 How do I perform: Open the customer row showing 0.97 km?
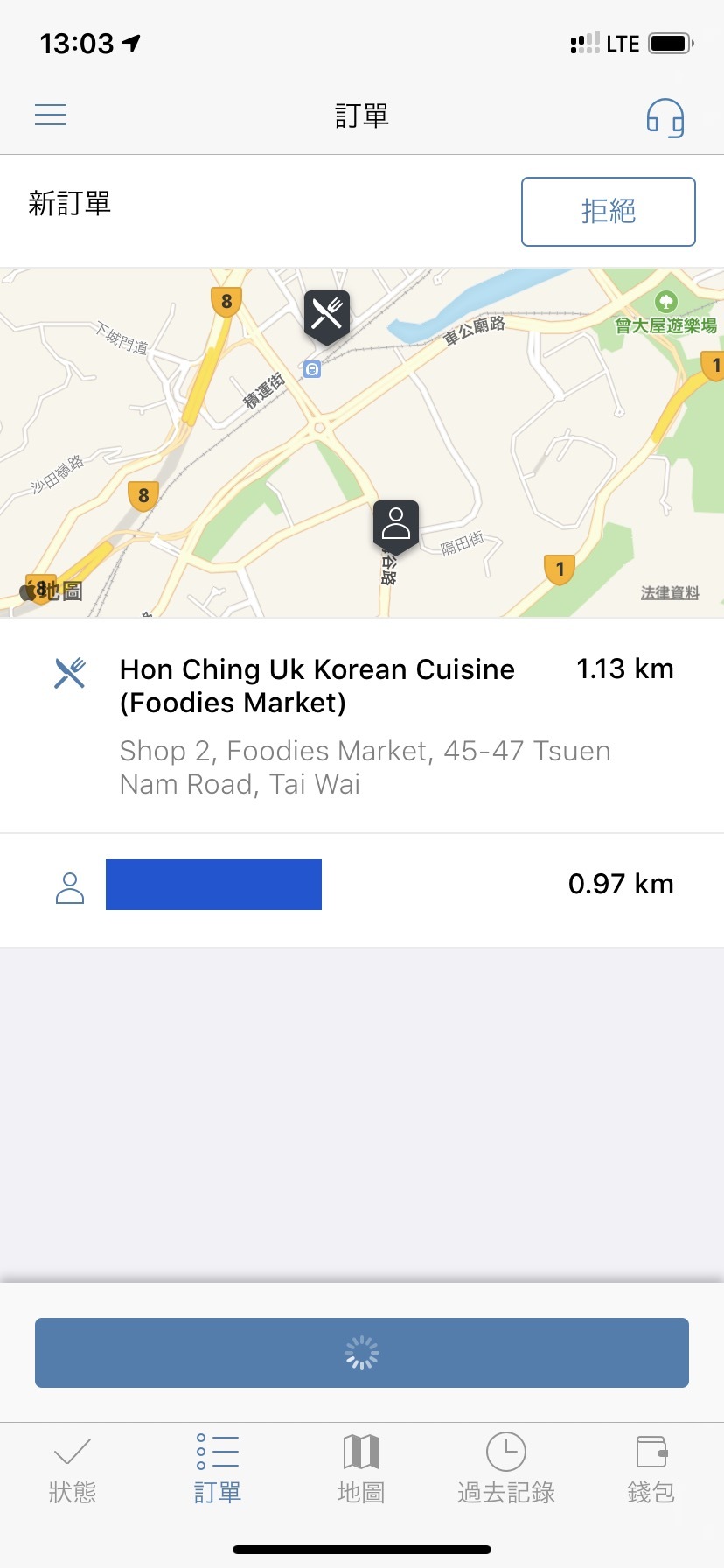click(x=362, y=890)
